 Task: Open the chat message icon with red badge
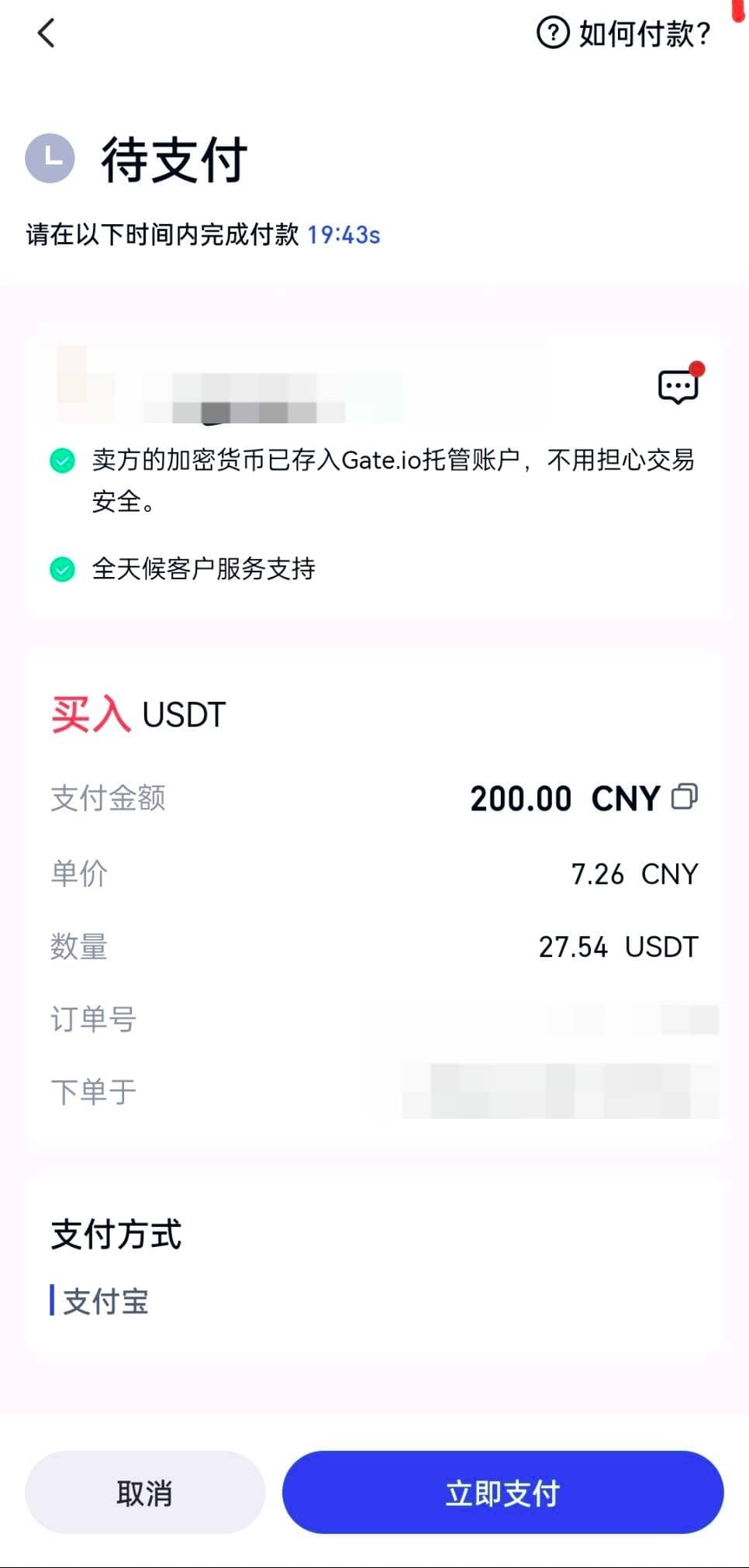click(x=677, y=388)
